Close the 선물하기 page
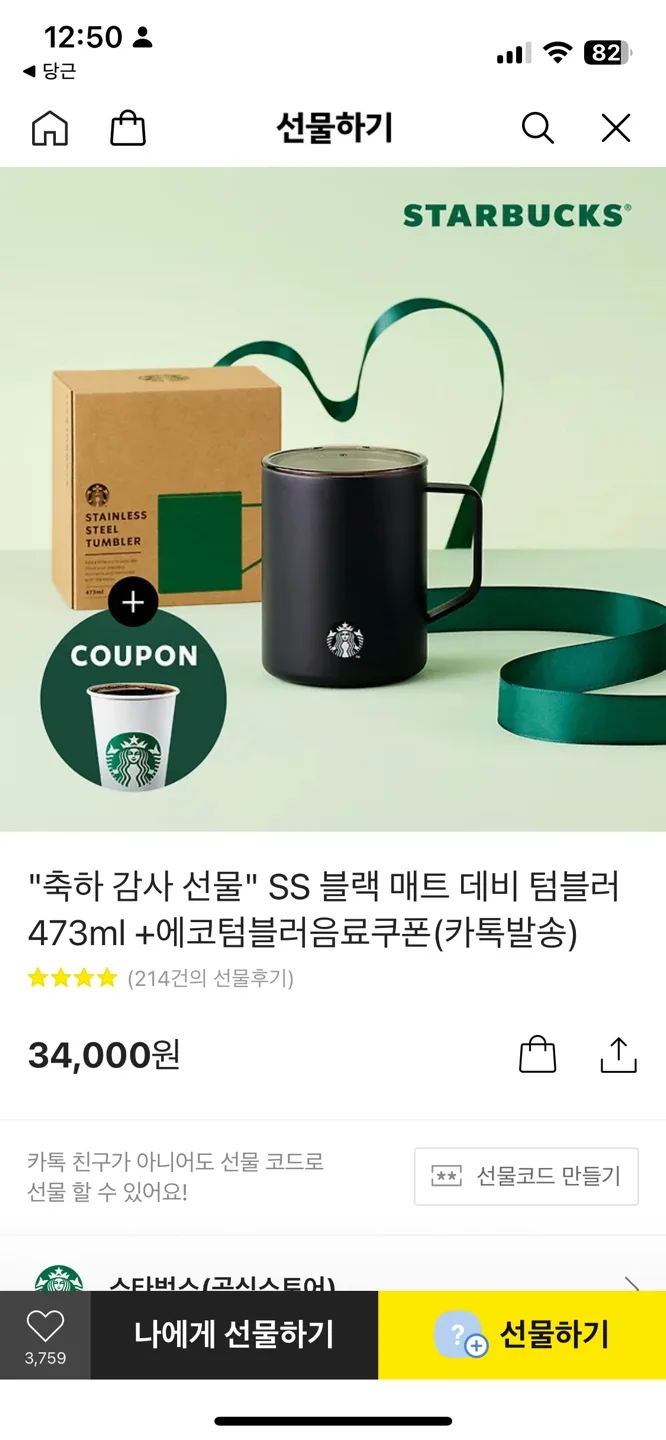This screenshot has width=666, height=1440. (x=615, y=128)
